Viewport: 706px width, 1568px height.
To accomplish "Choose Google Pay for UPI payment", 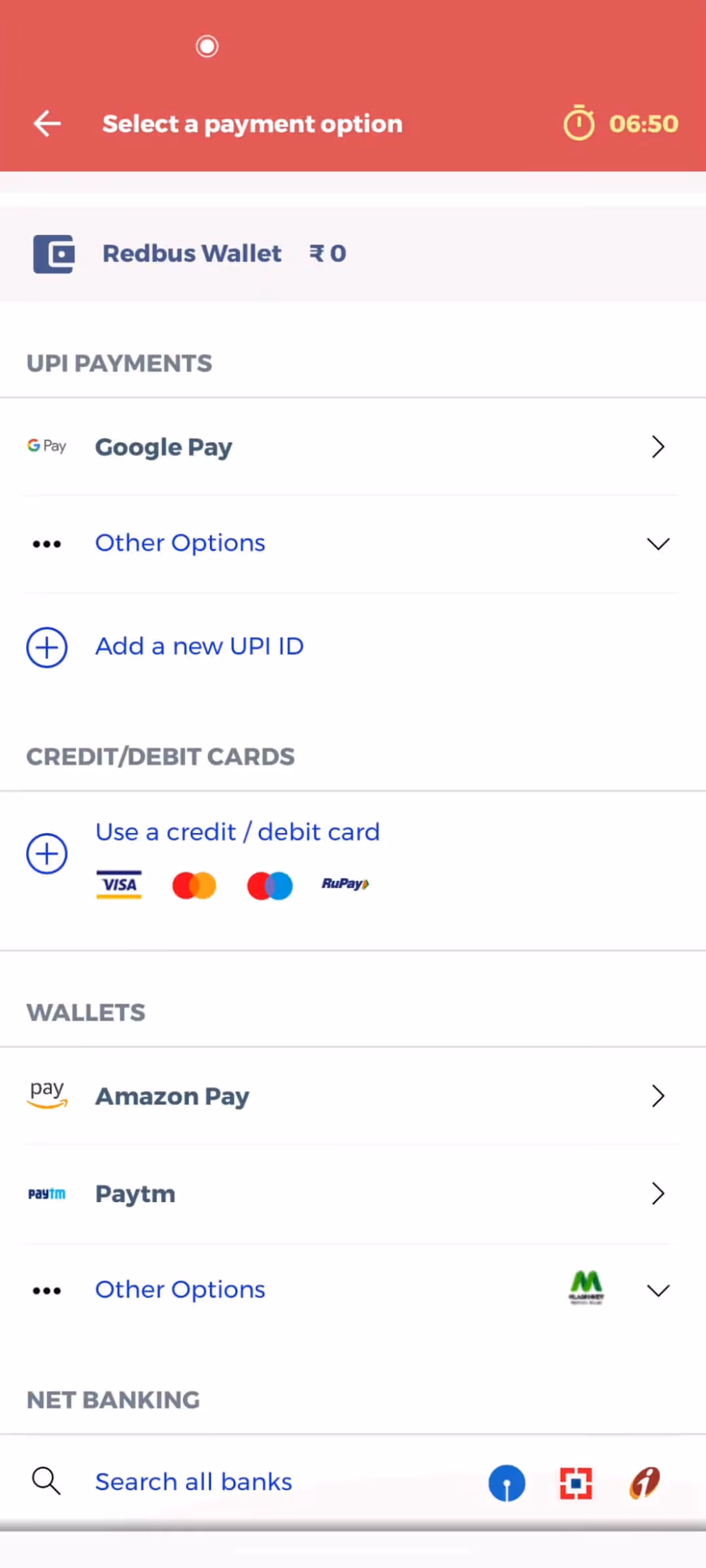I will 353,447.
